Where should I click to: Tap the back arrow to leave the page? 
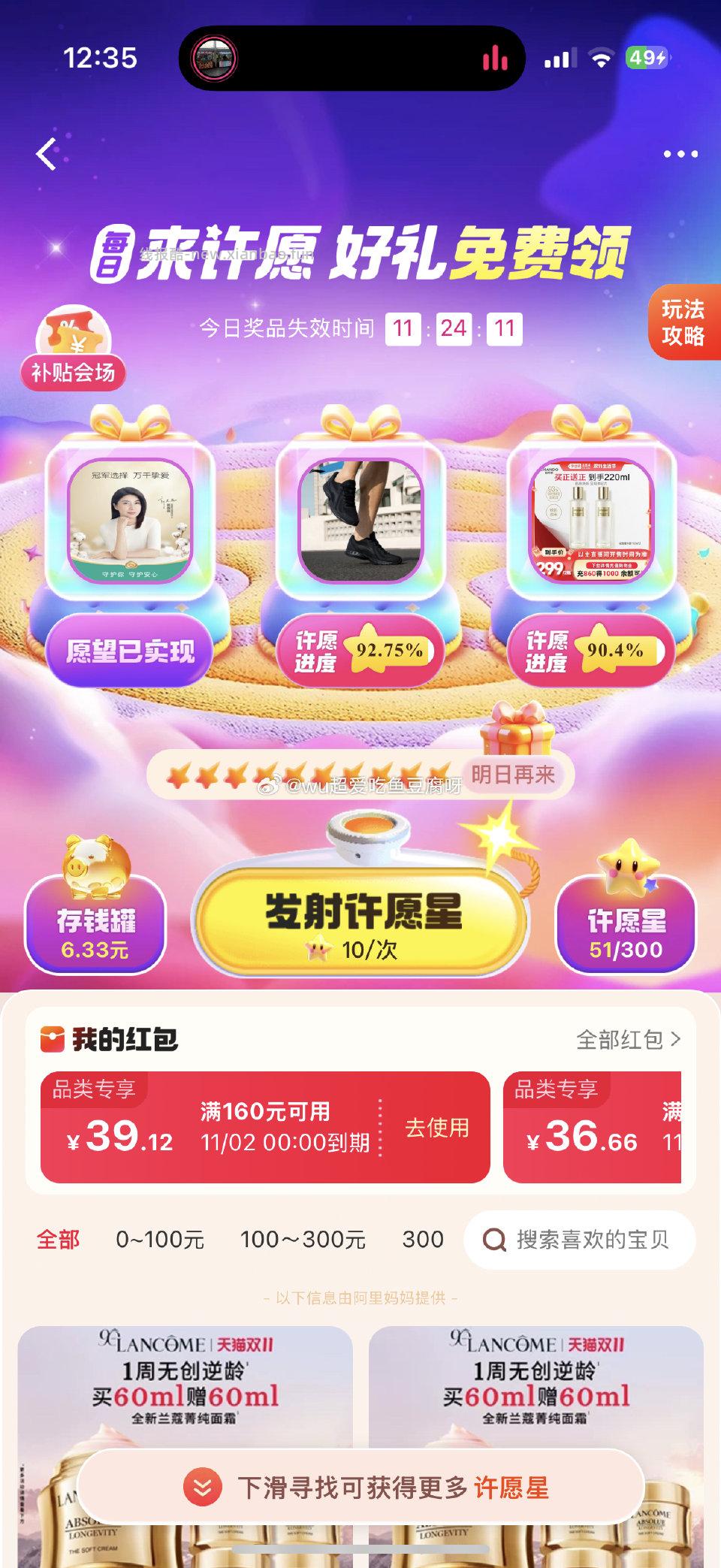(x=47, y=153)
